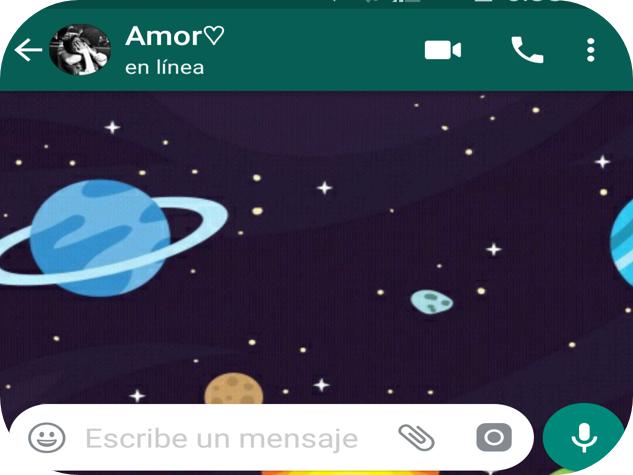Tap the Escribe un mensaje field
Screen dimensions: 633x475
tap(220, 438)
